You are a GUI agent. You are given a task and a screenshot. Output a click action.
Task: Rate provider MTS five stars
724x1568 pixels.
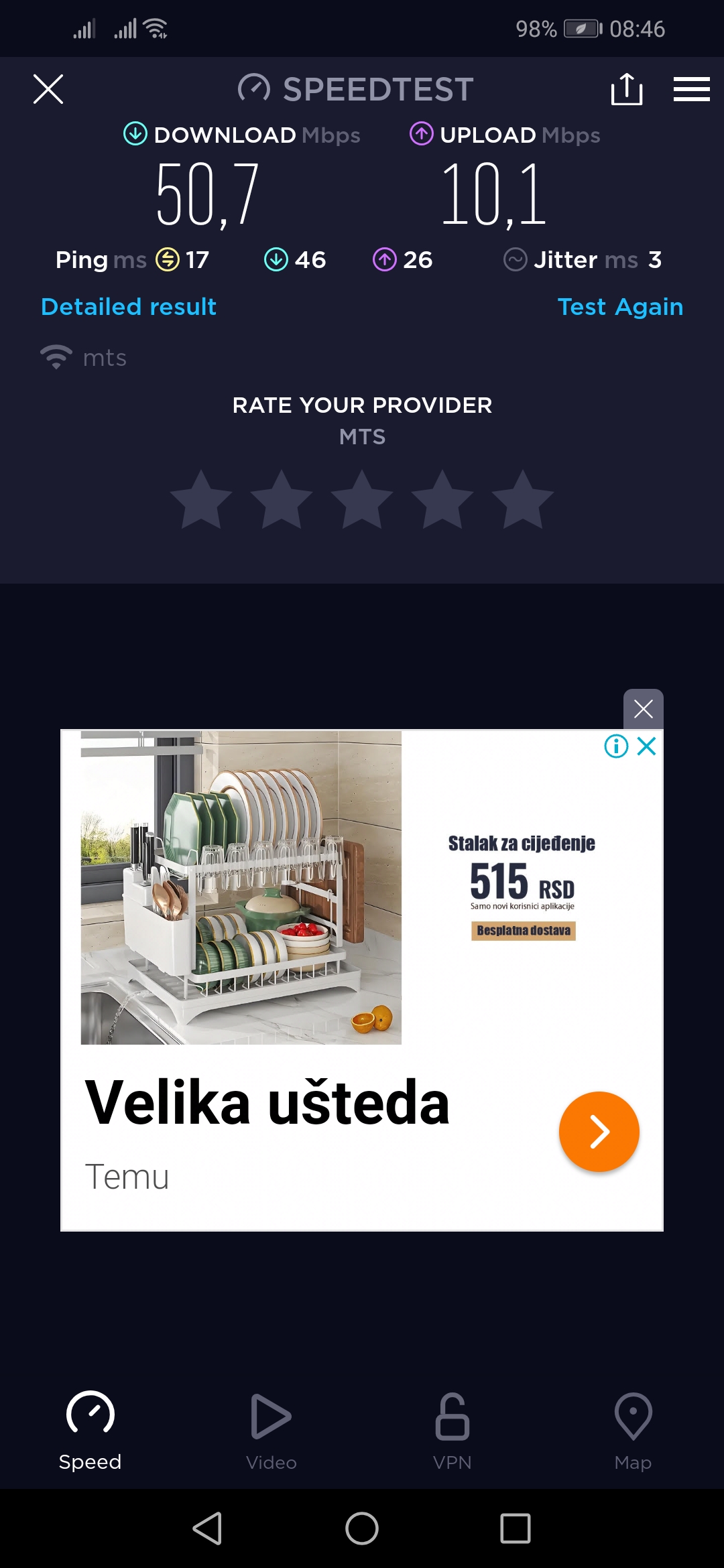[523, 500]
